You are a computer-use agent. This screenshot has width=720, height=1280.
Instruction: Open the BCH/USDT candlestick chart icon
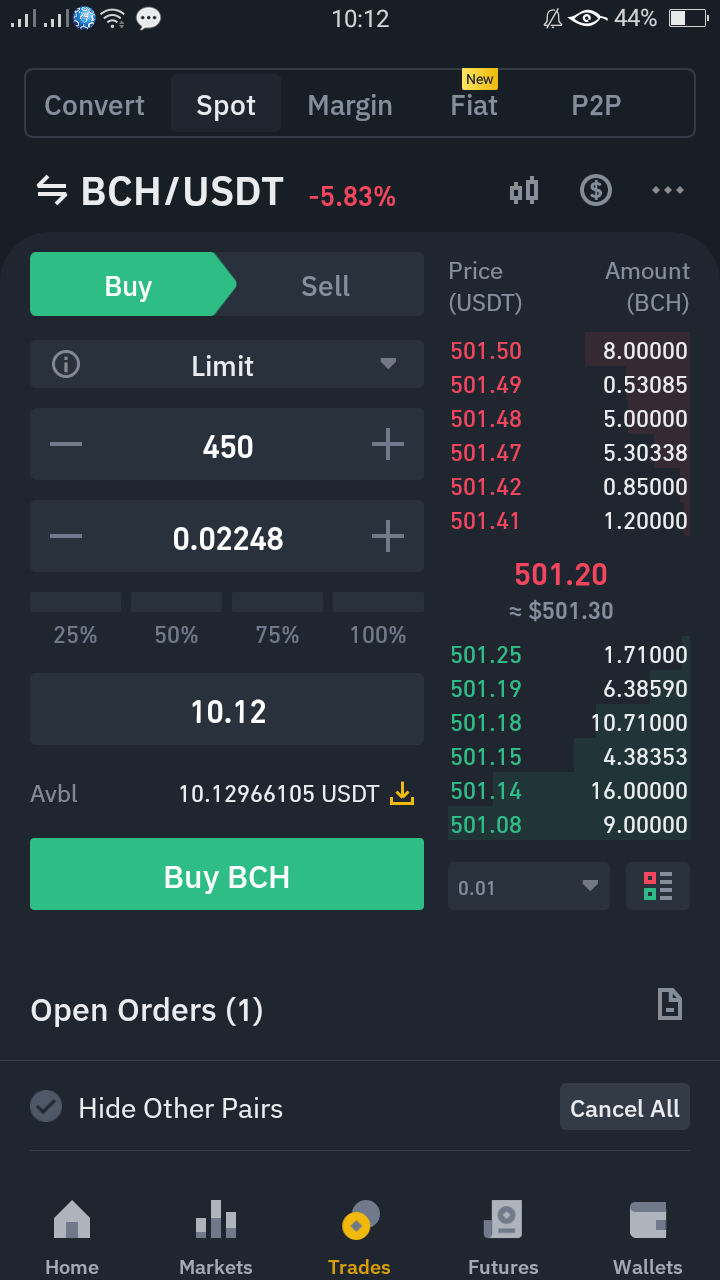click(x=524, y=190)
